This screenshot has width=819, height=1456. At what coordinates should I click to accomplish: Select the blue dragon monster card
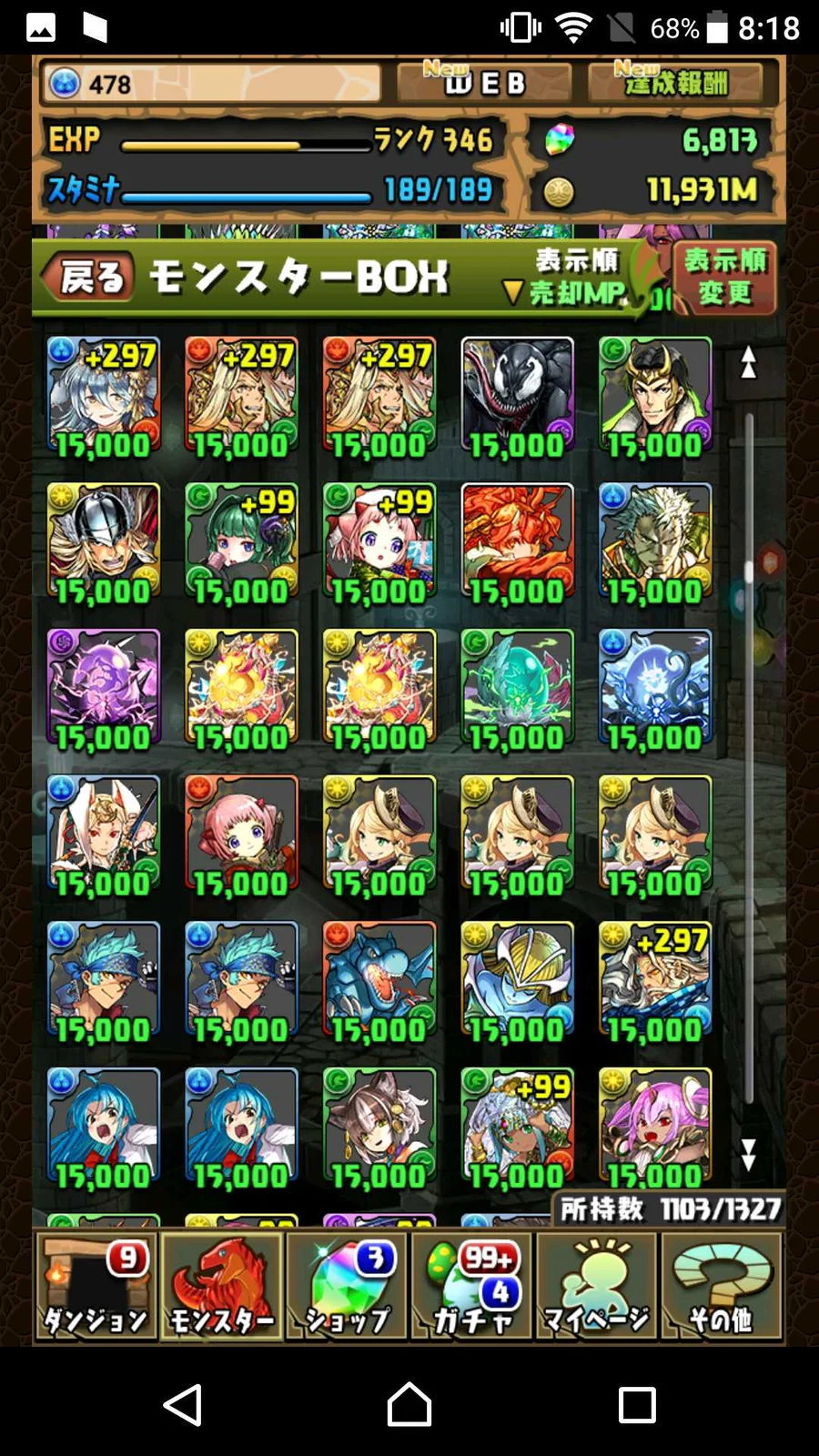pyautogui.click(x=379, y=981)
